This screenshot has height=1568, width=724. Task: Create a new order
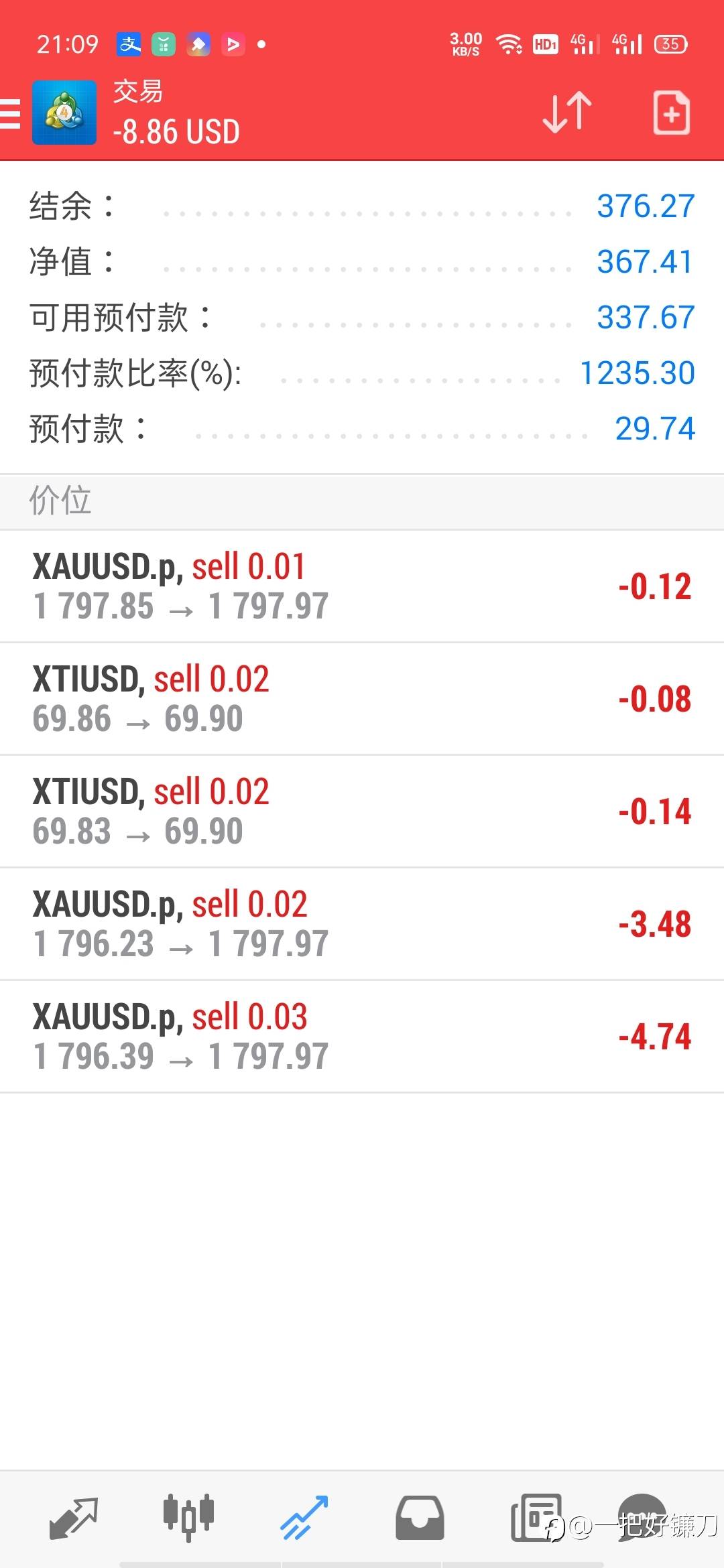[671, 113]
